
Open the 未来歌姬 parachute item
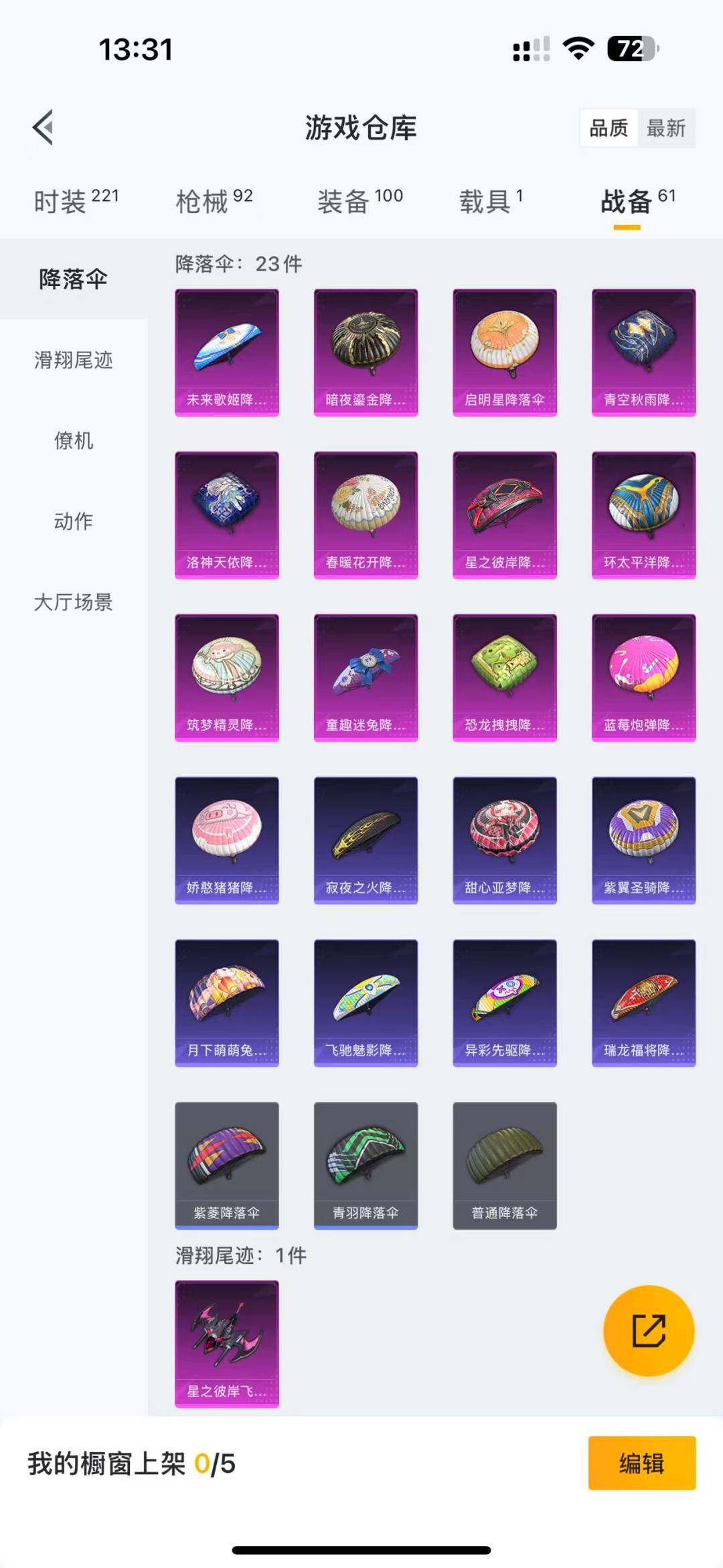227,353
